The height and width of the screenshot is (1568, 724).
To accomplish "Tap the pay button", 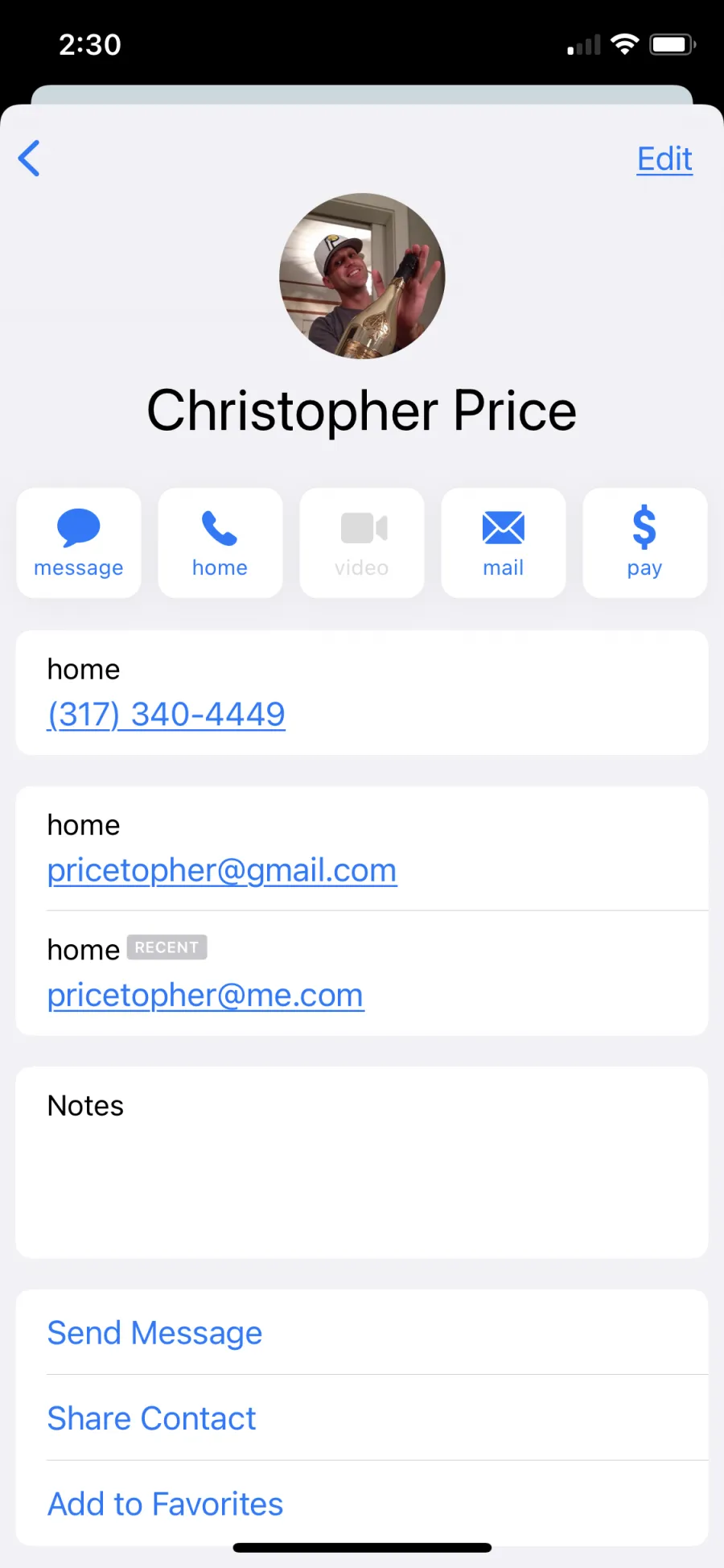I will click(x=645, y=543).
